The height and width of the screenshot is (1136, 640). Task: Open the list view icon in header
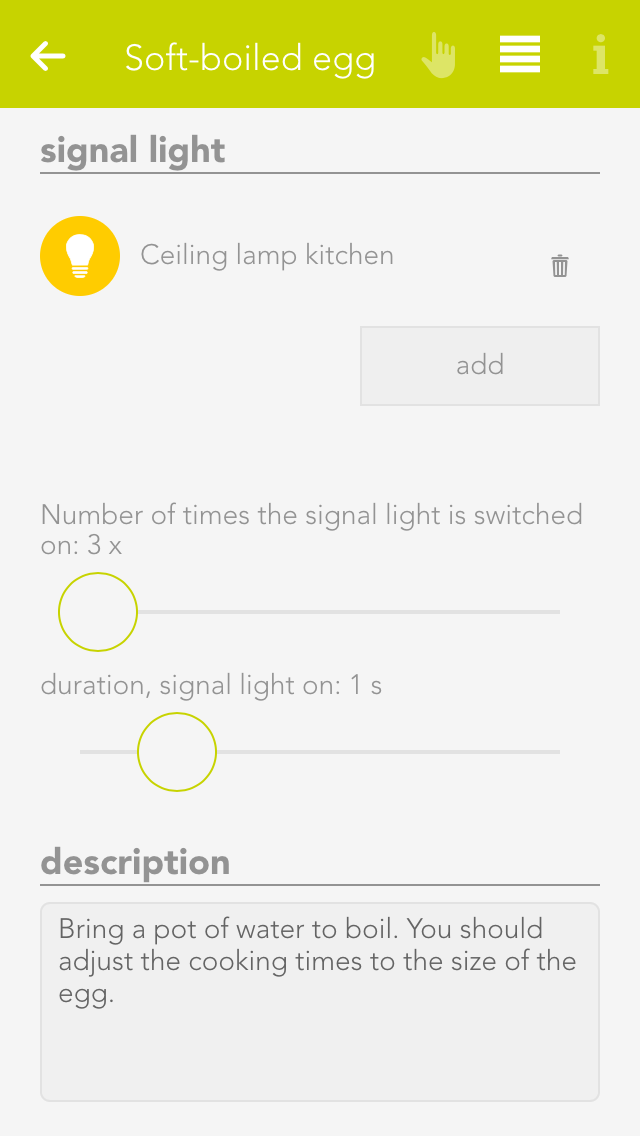click(520, 55)
